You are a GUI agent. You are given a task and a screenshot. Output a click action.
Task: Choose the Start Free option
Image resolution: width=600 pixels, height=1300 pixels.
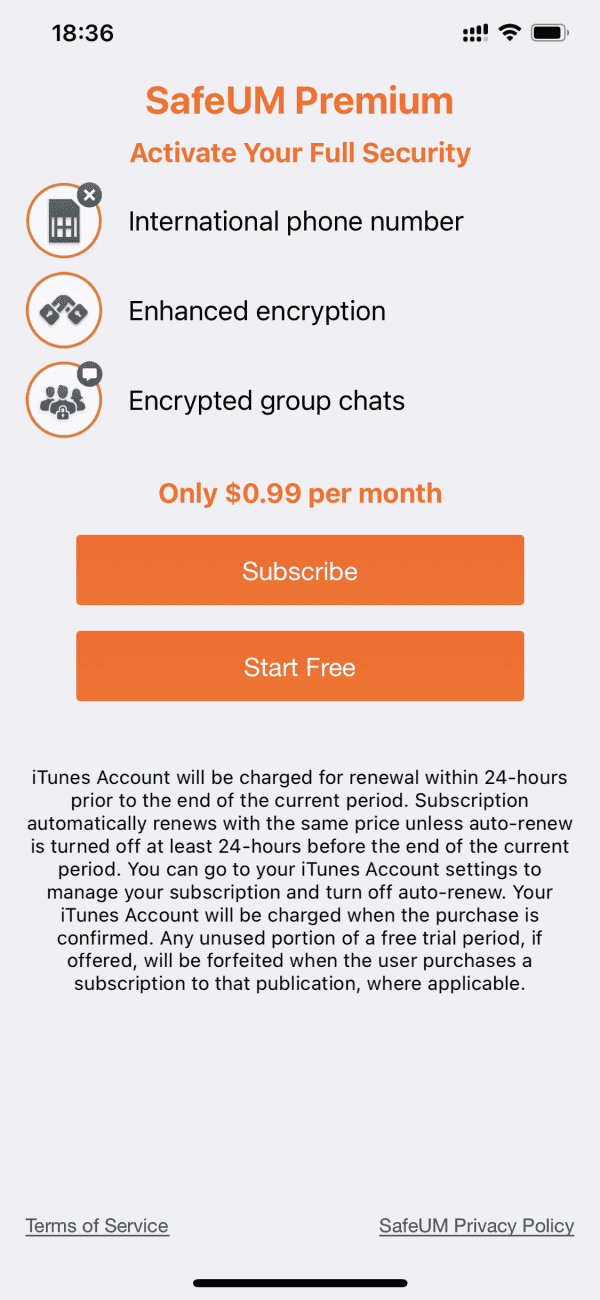[x=300, y=666]
